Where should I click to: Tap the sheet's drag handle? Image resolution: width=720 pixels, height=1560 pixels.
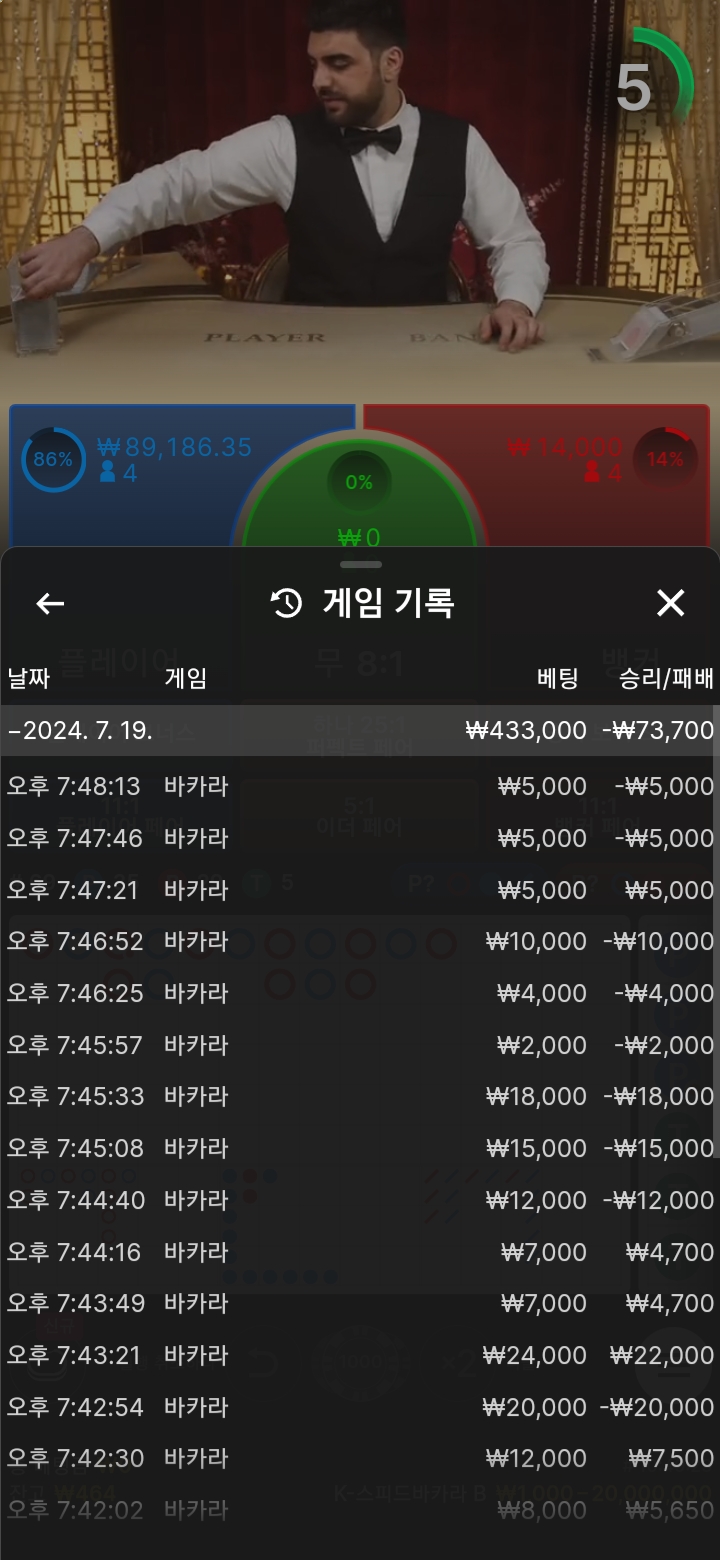(x=360, y=565)
